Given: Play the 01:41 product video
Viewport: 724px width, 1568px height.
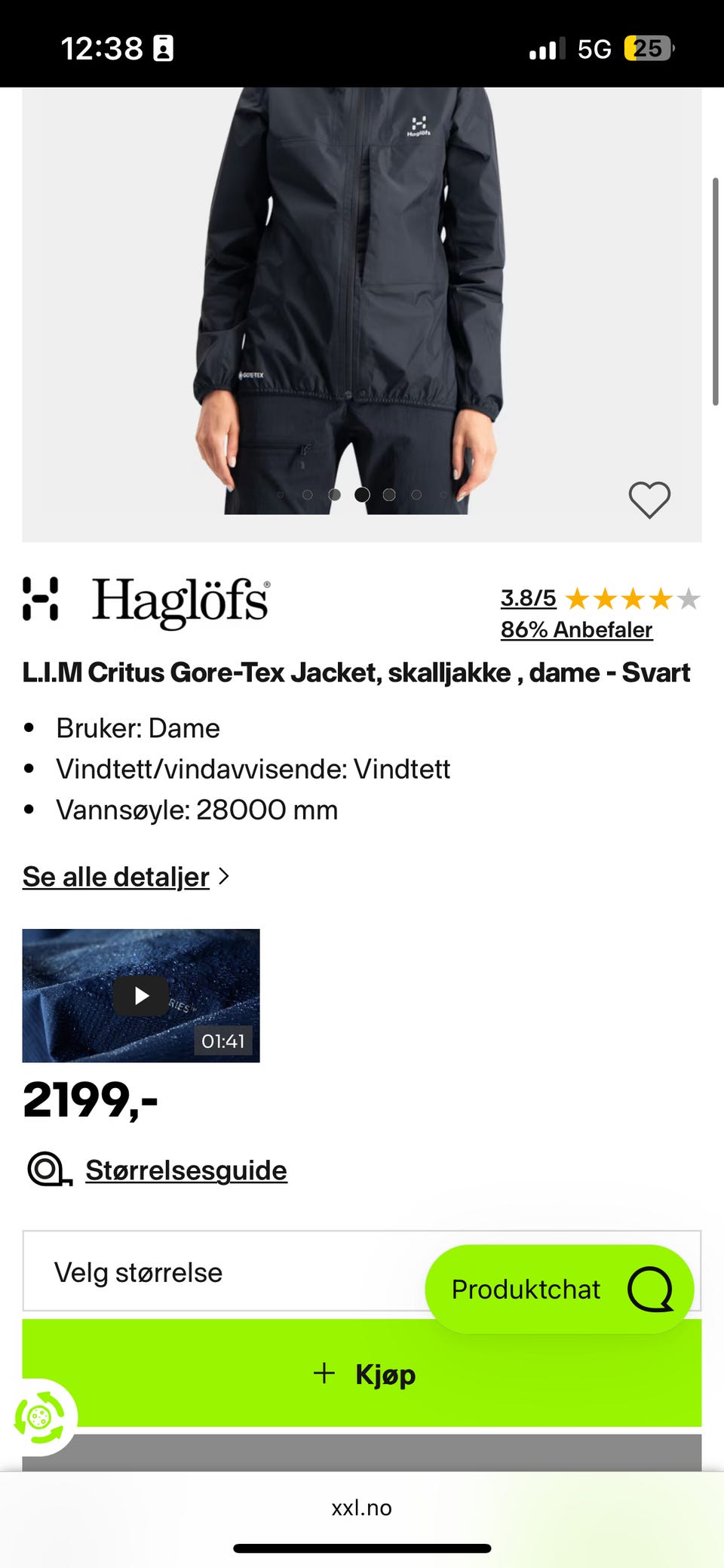Looking at the screenshot, I should click(x=140, y=996).
